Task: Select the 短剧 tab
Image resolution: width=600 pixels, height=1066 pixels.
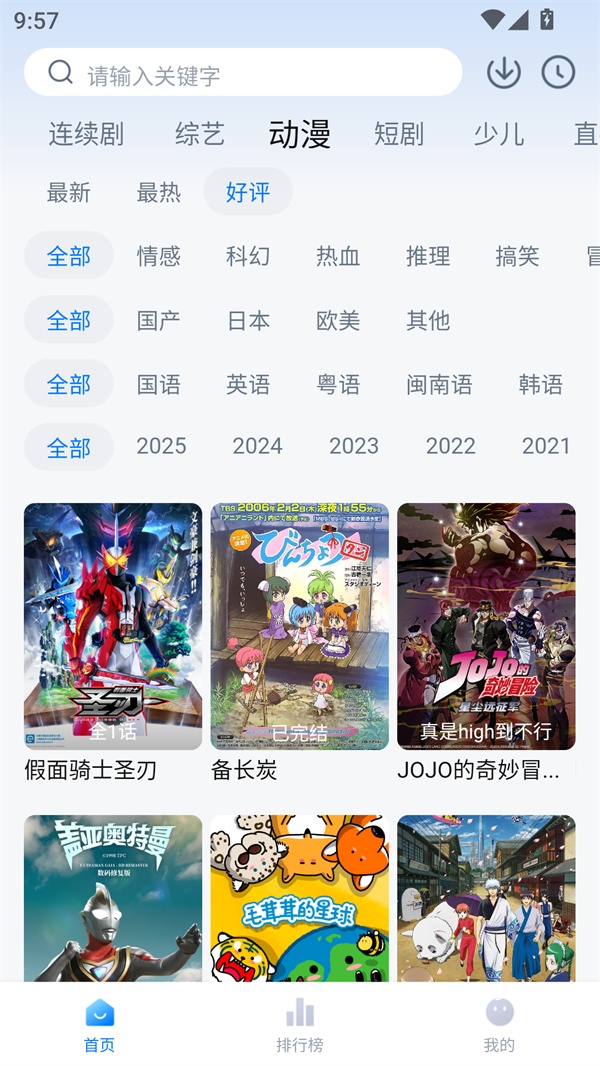Action: pyautogui.click(x=399, y=134)
